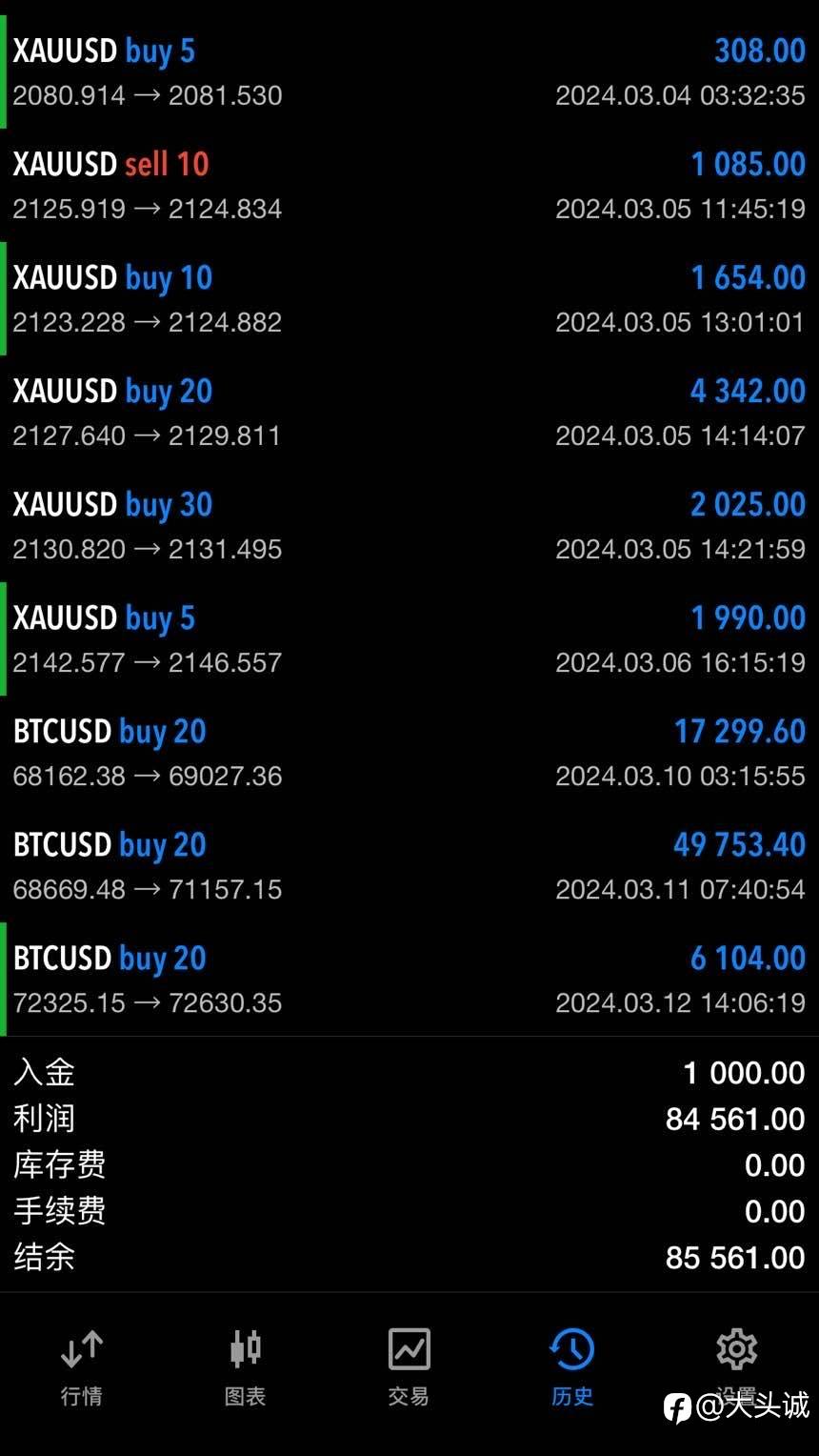Open the XAUUSD buy 30 trade row

click(409, 525)
